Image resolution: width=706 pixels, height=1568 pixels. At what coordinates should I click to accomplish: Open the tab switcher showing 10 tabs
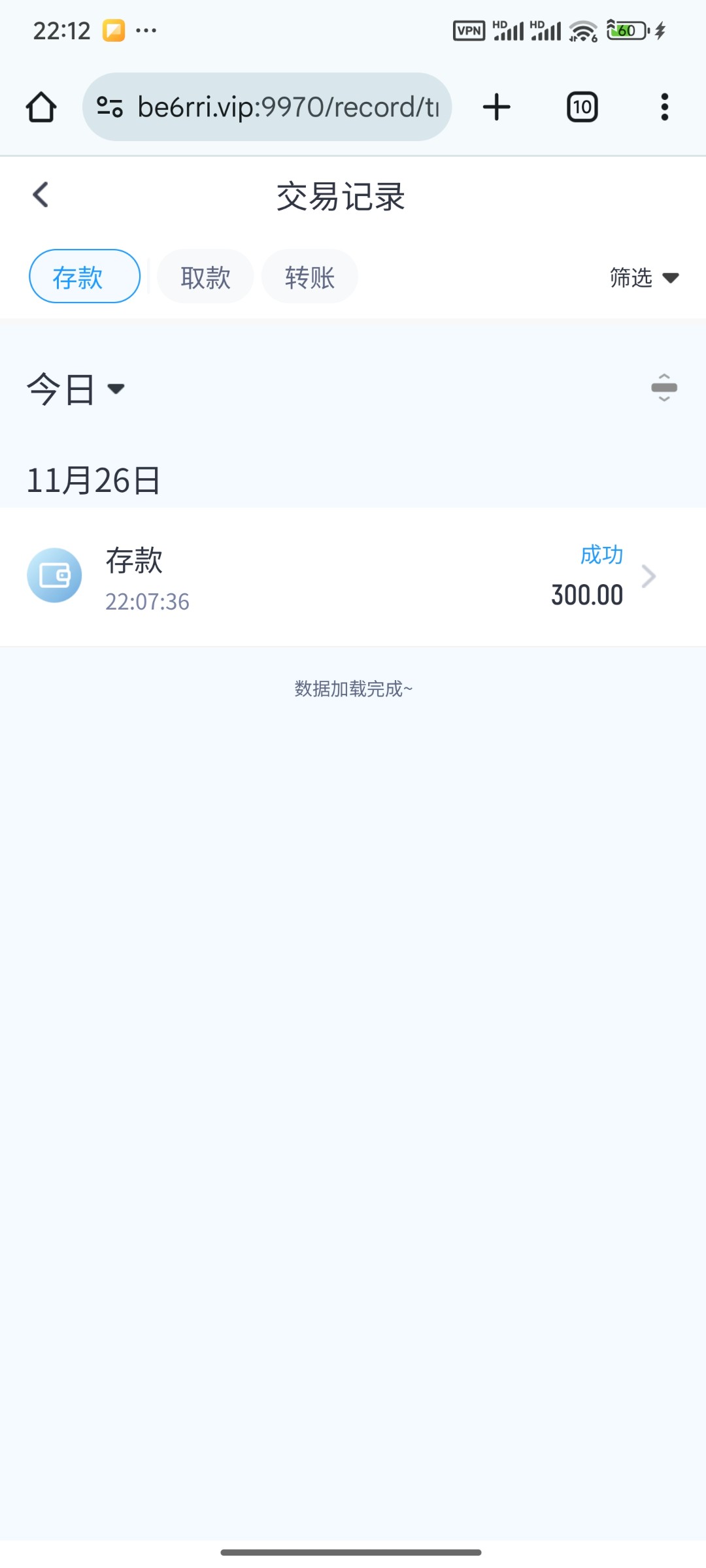point(582,107)
